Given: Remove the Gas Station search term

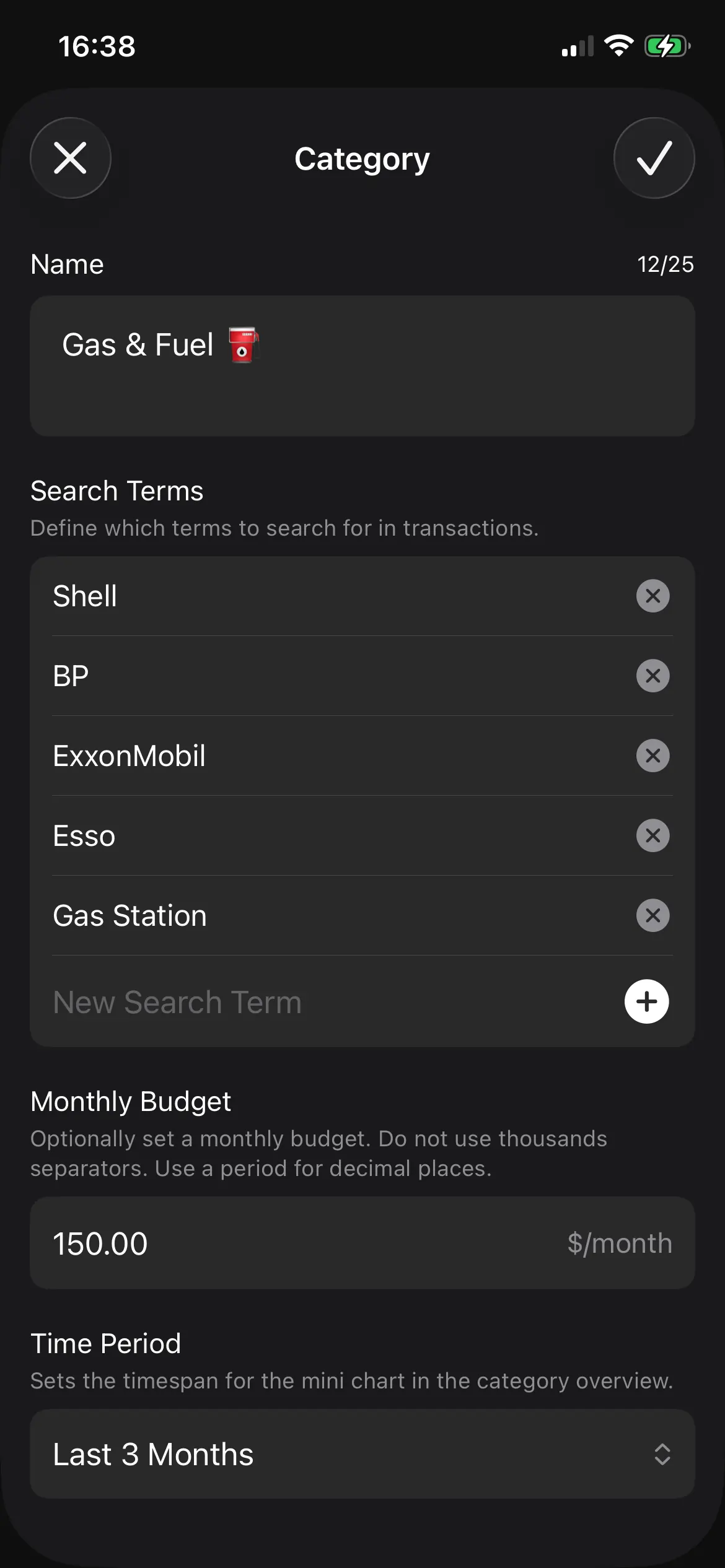Looking at the screenshot, I should click(652, 915).
